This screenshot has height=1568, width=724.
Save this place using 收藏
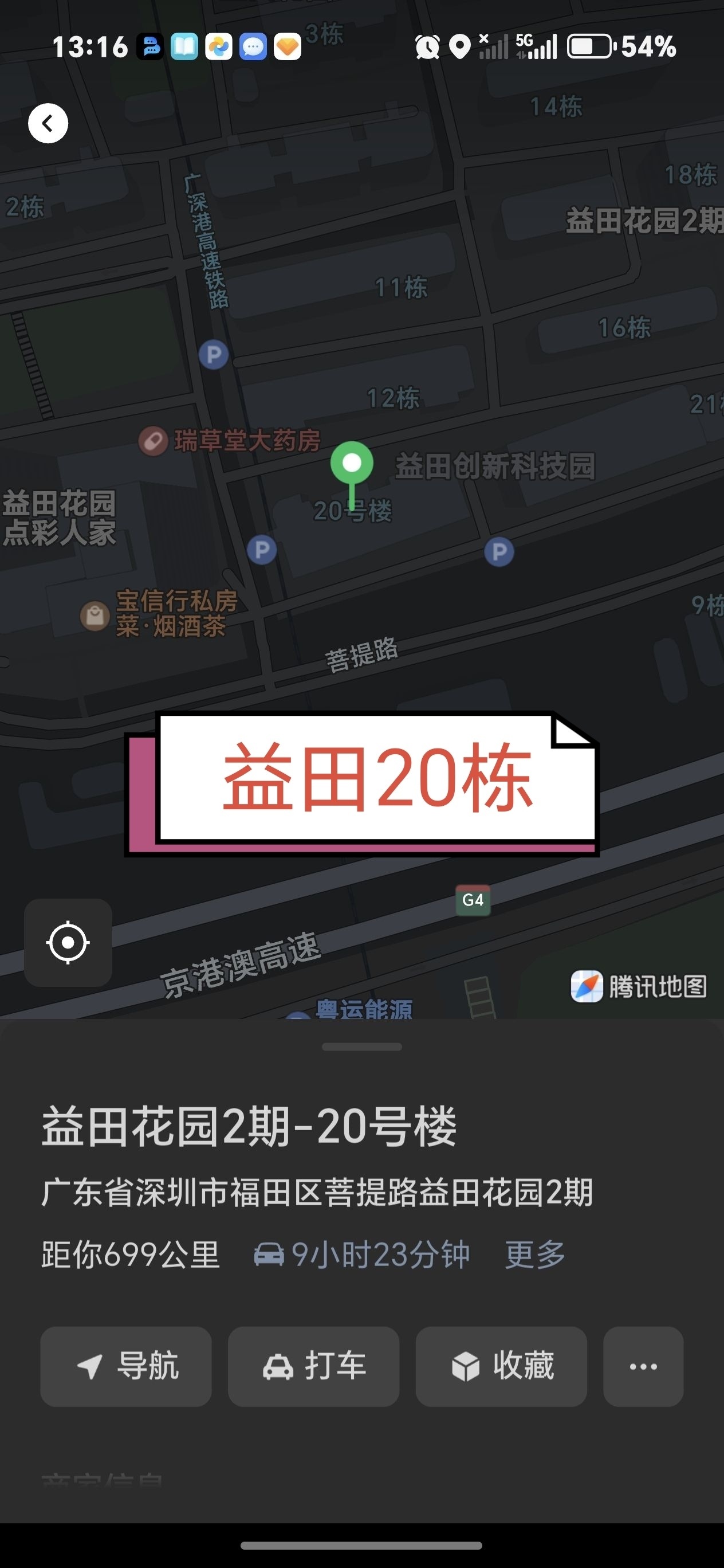click(501, 1366)
